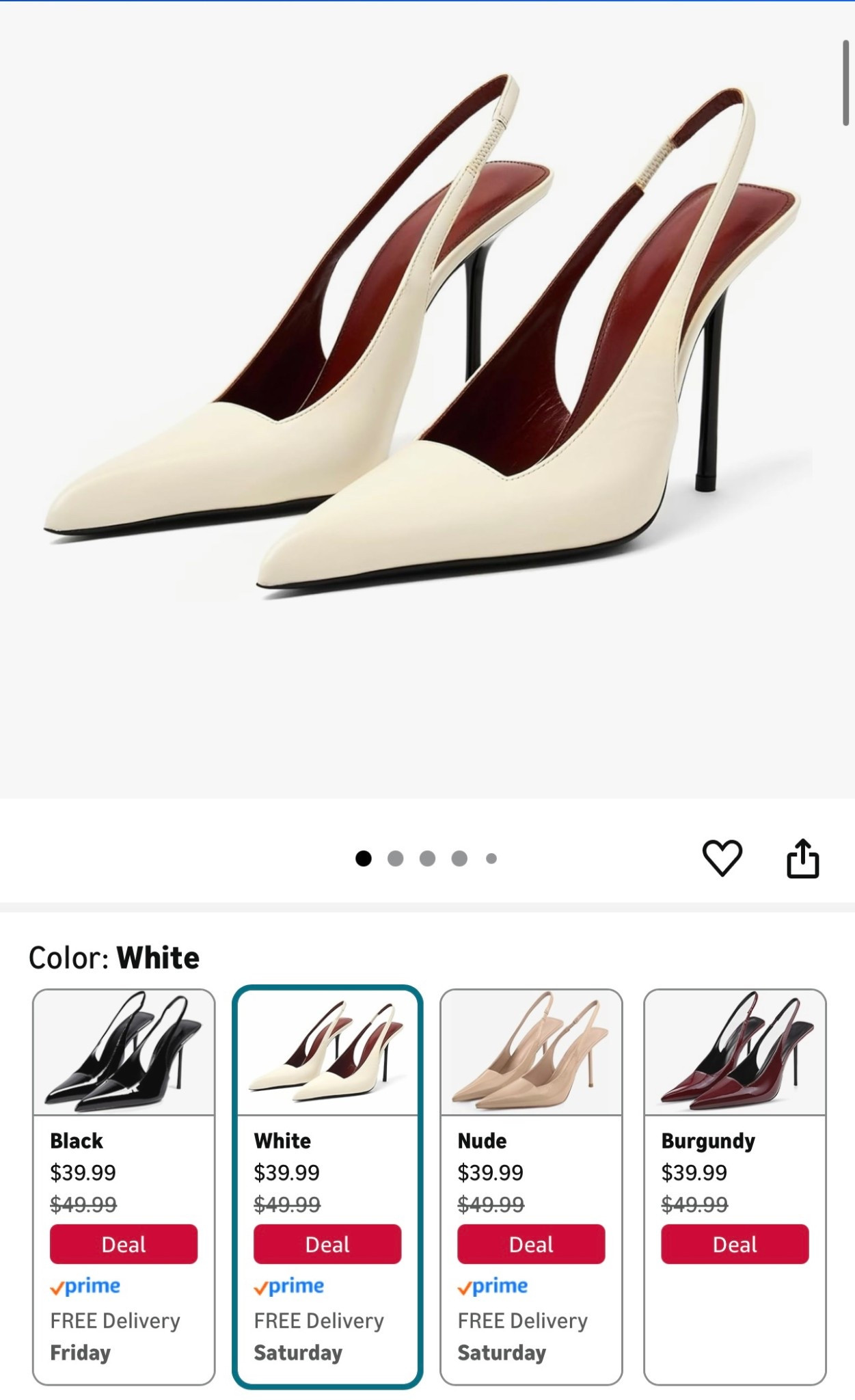
Task: Tap the heart icon above the color options
Action: (x=724, y=859)
